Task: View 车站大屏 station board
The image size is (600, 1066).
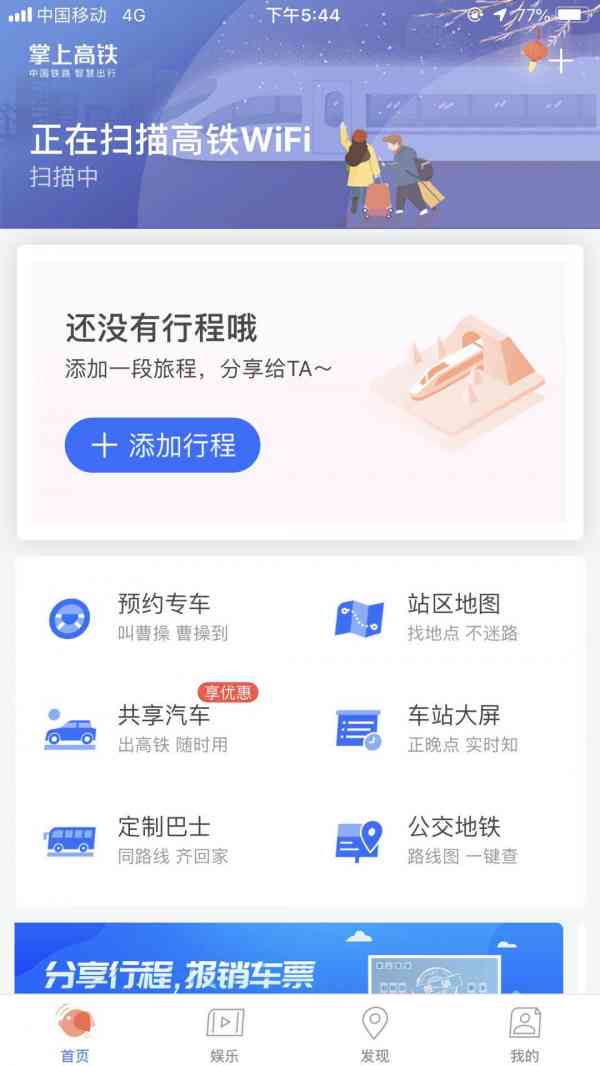Action: (x=428, y=729)
